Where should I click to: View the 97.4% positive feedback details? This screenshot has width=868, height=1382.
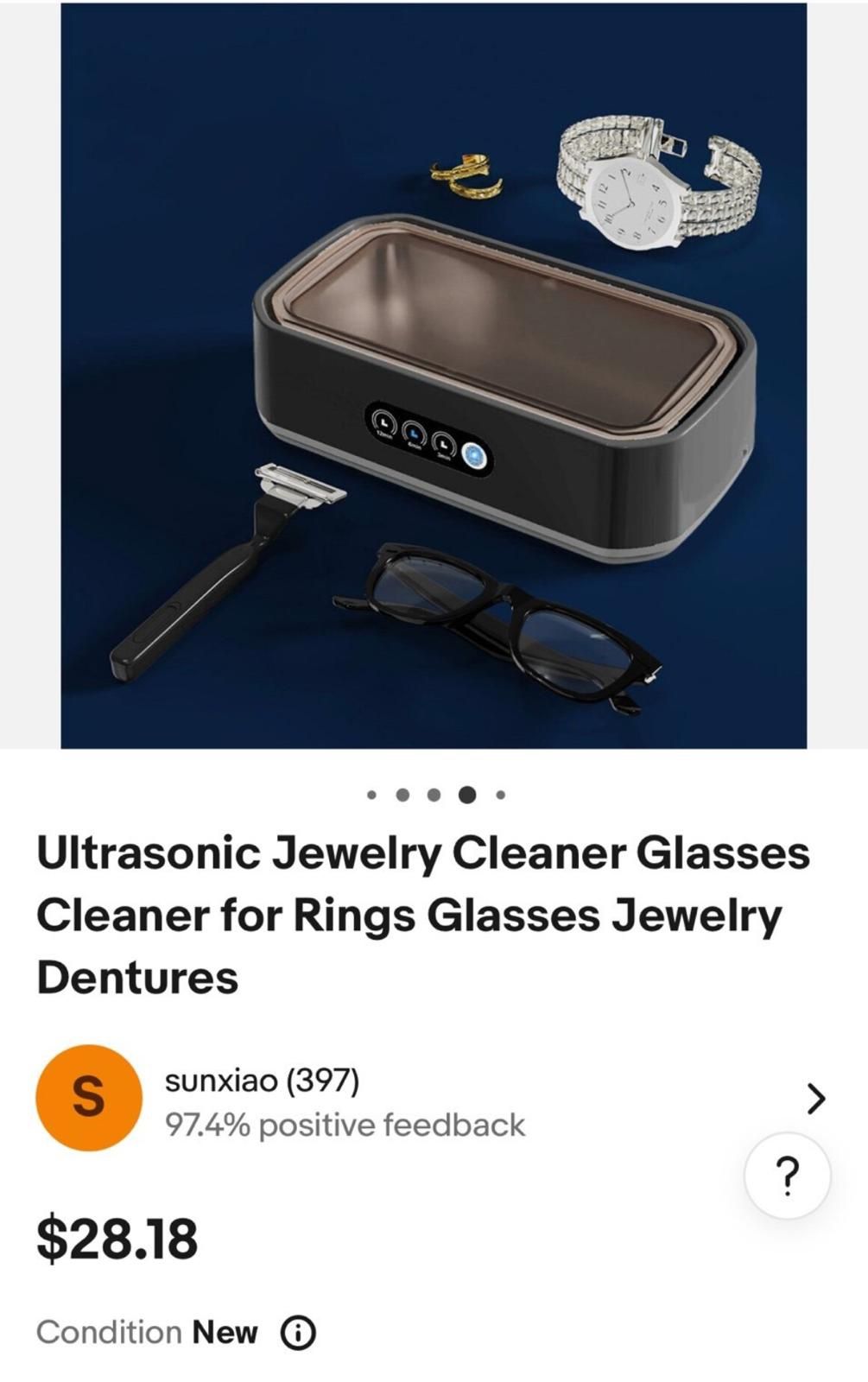pyautogui.click(x=345, y=1123)
